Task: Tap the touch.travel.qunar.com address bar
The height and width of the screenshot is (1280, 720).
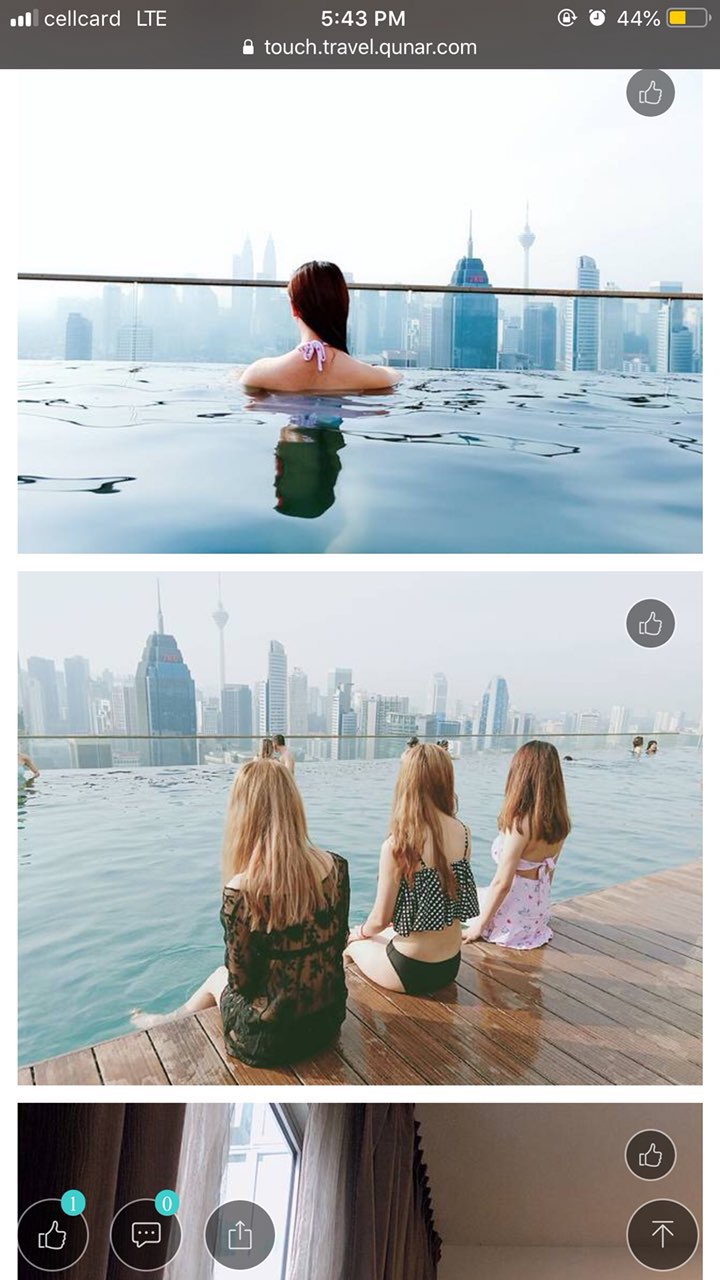Action: 360,47
